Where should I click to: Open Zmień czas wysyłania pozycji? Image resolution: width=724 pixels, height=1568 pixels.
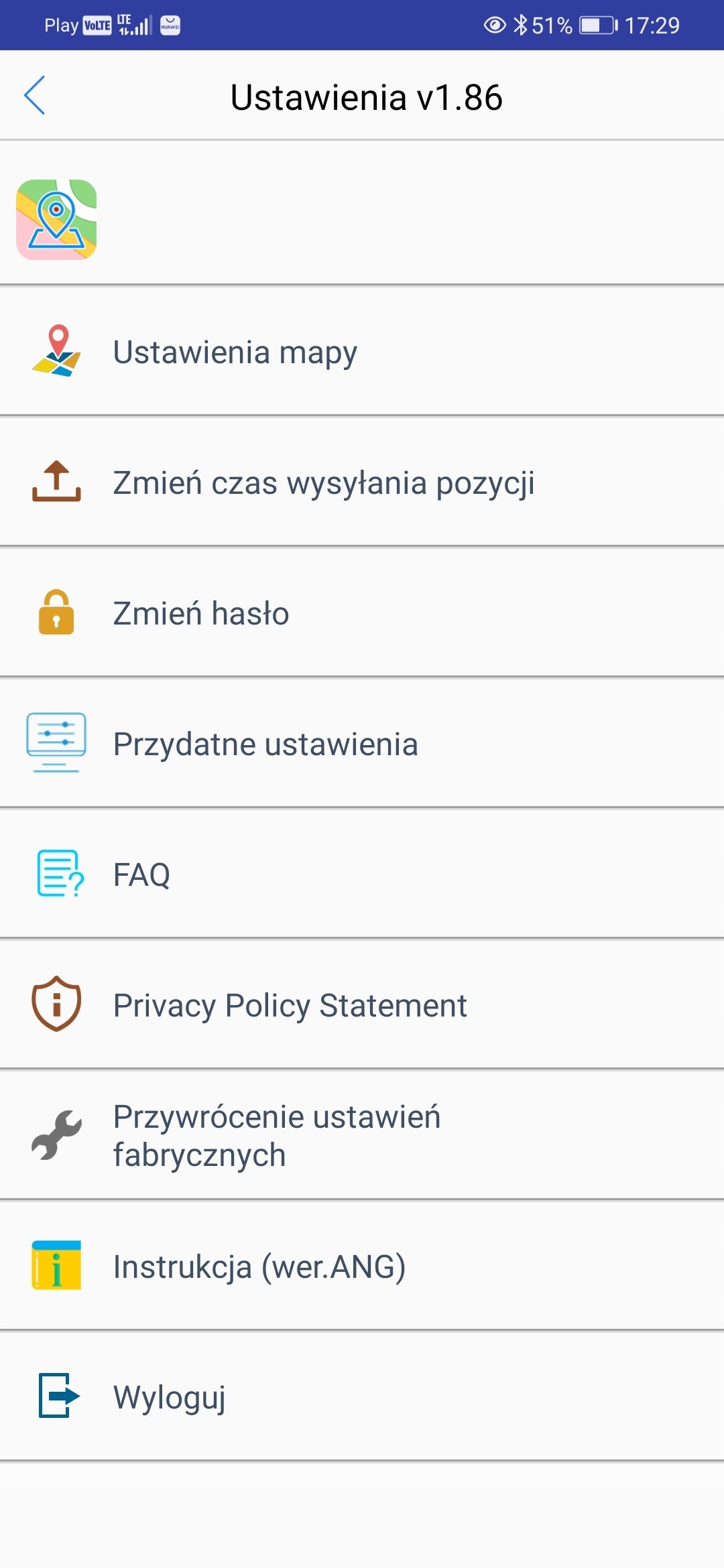click(x=324, y=482)
